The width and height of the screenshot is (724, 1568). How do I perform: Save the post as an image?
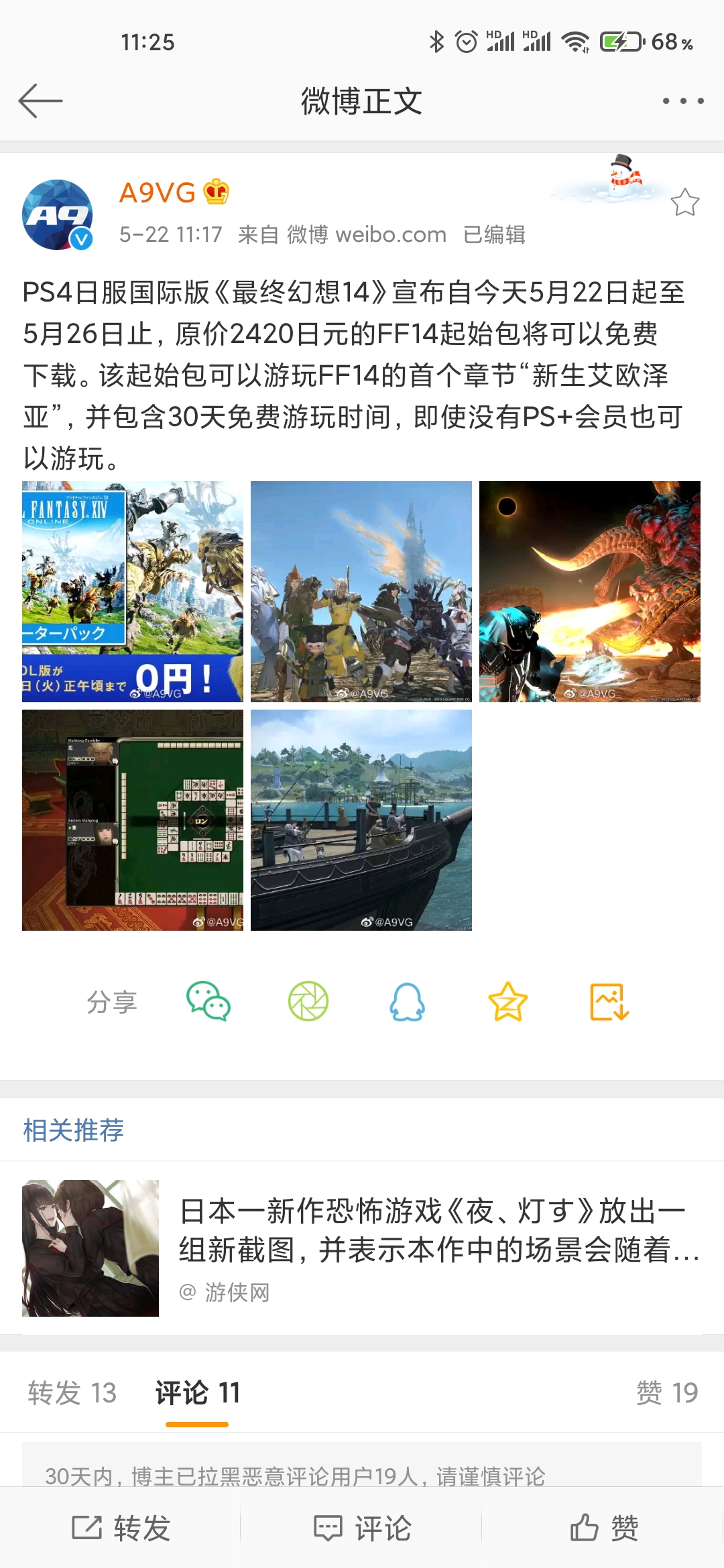click(x=609, y=1002)
